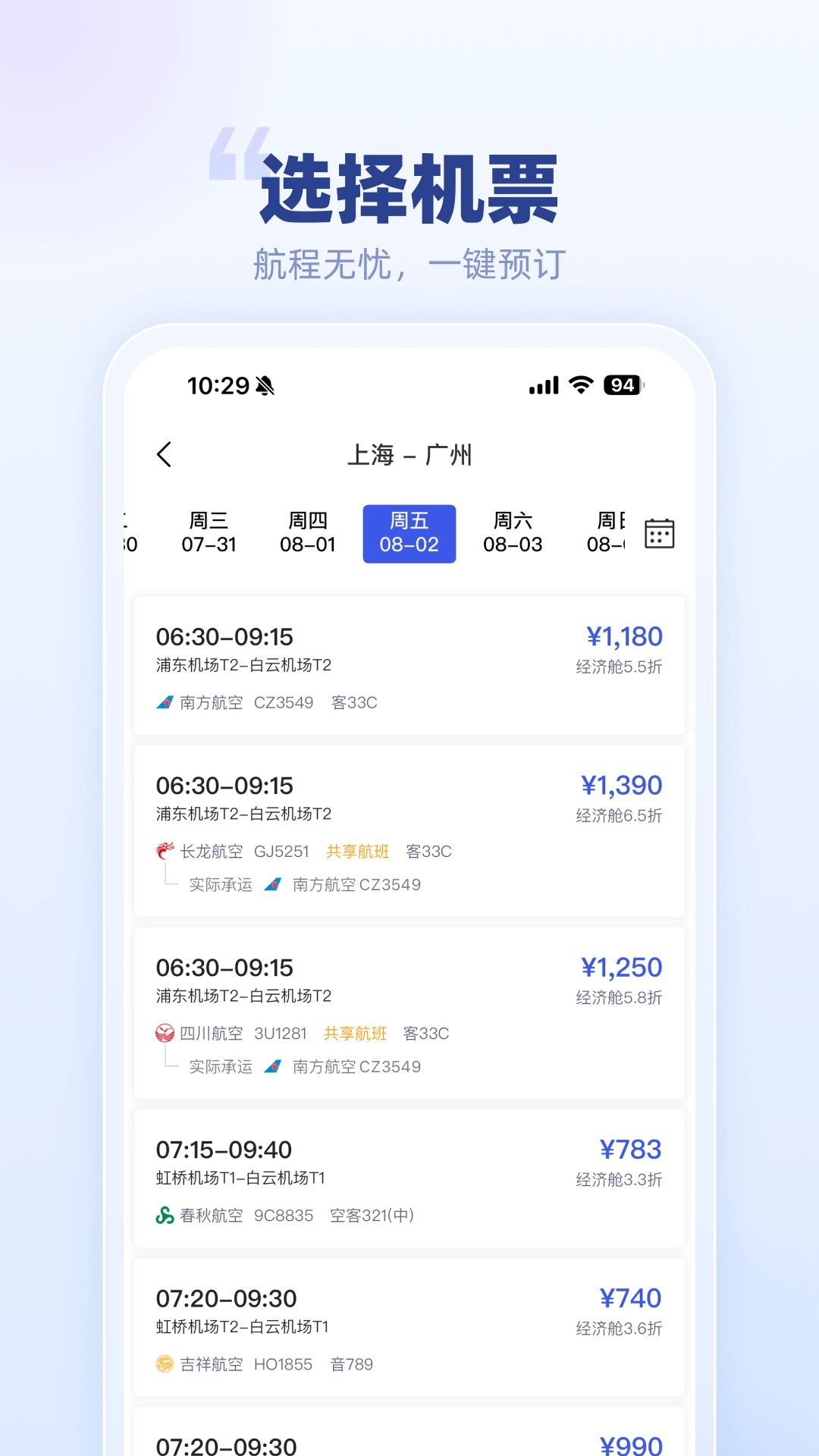Tap the 共享航班 tag on flight 3U1281
This screenshot has height=1456, width=819.
(x=354, y=1033)
